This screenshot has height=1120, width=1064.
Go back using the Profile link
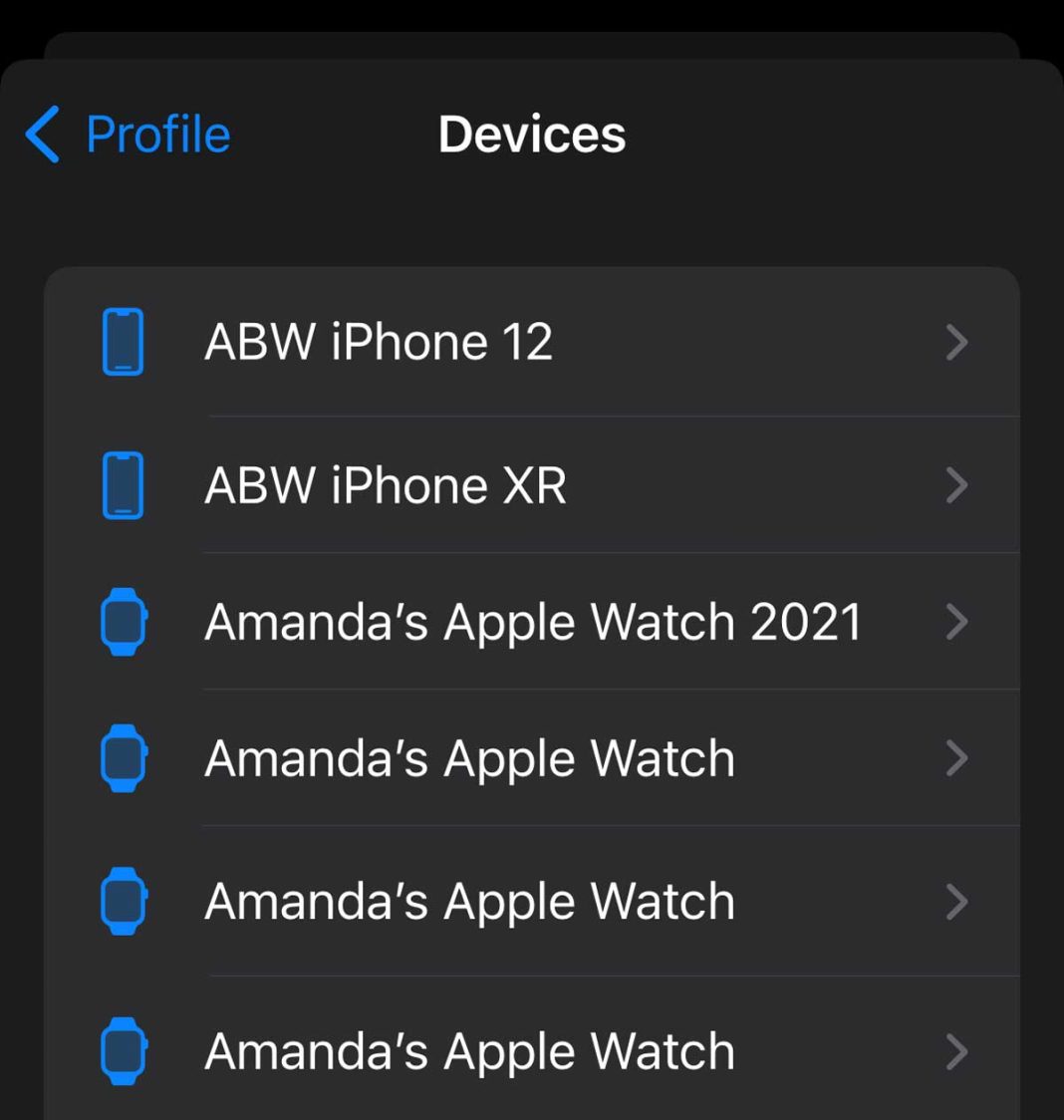[157, 133]
